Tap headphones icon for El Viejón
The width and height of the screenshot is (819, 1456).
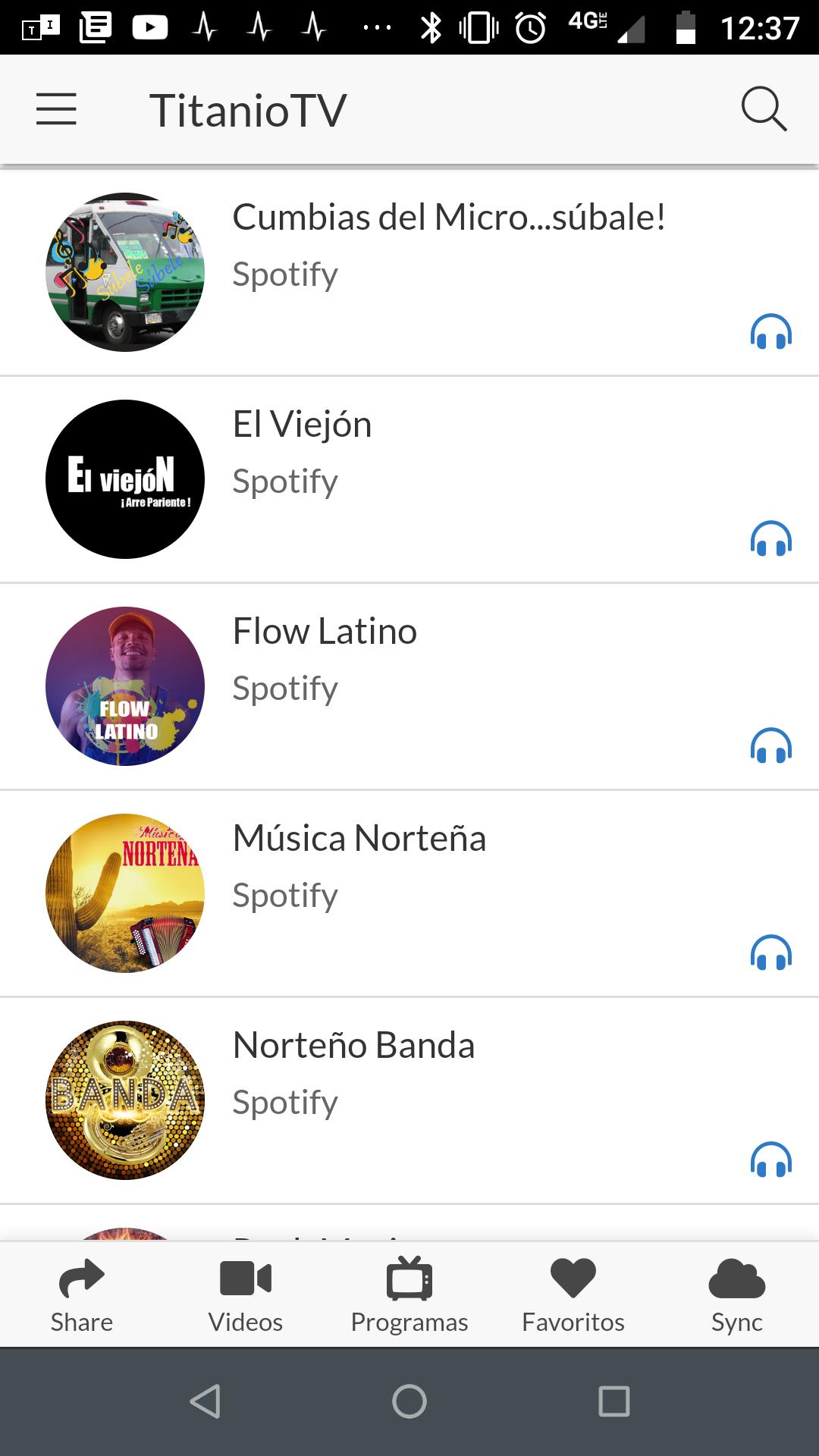[771, 538]
